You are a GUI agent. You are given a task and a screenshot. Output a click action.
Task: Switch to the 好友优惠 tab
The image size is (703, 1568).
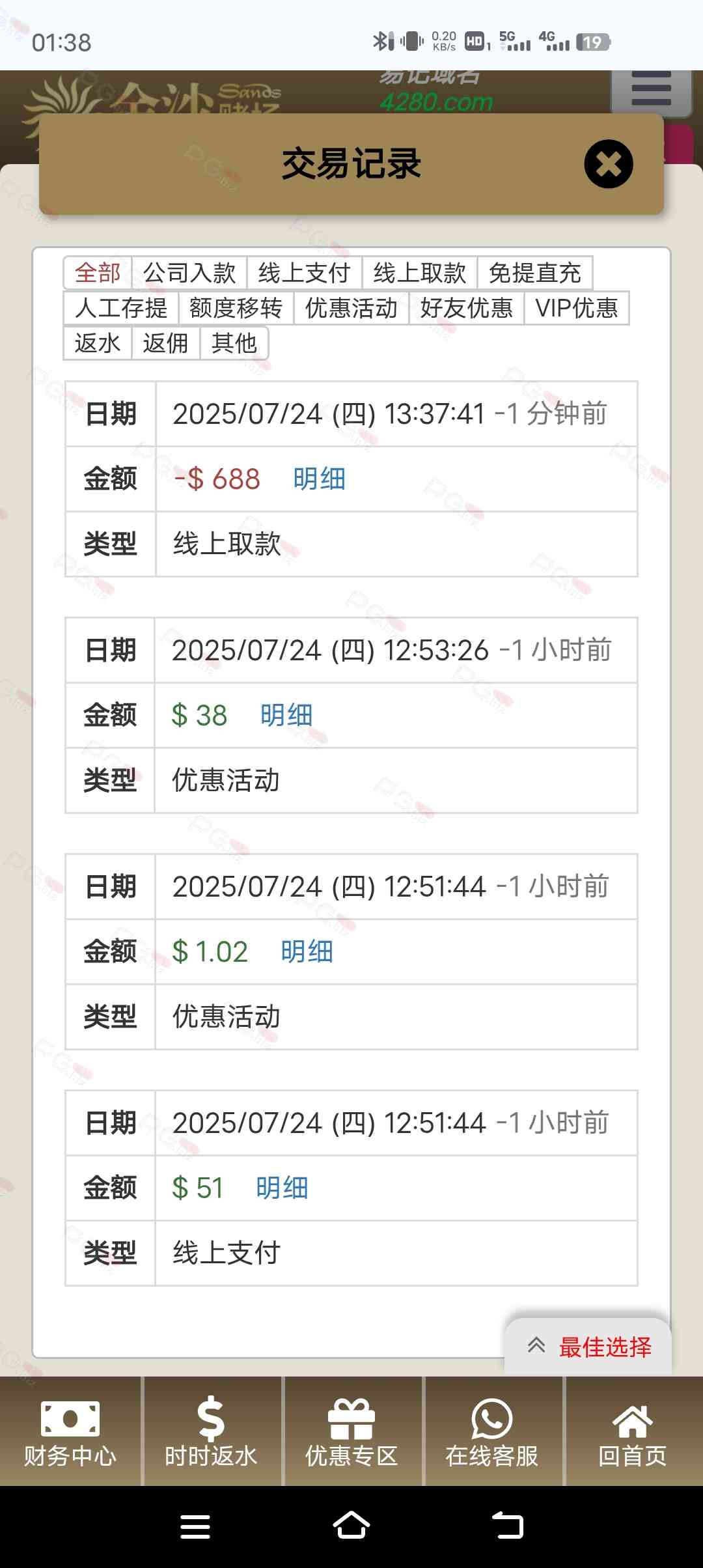(466, 308)
